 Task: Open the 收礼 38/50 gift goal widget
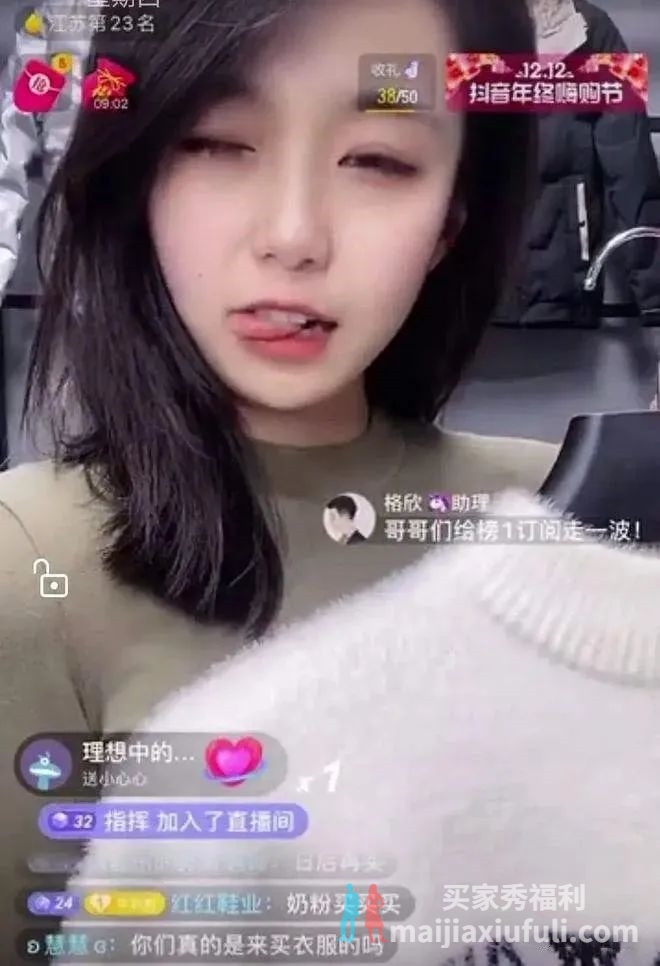397,83
